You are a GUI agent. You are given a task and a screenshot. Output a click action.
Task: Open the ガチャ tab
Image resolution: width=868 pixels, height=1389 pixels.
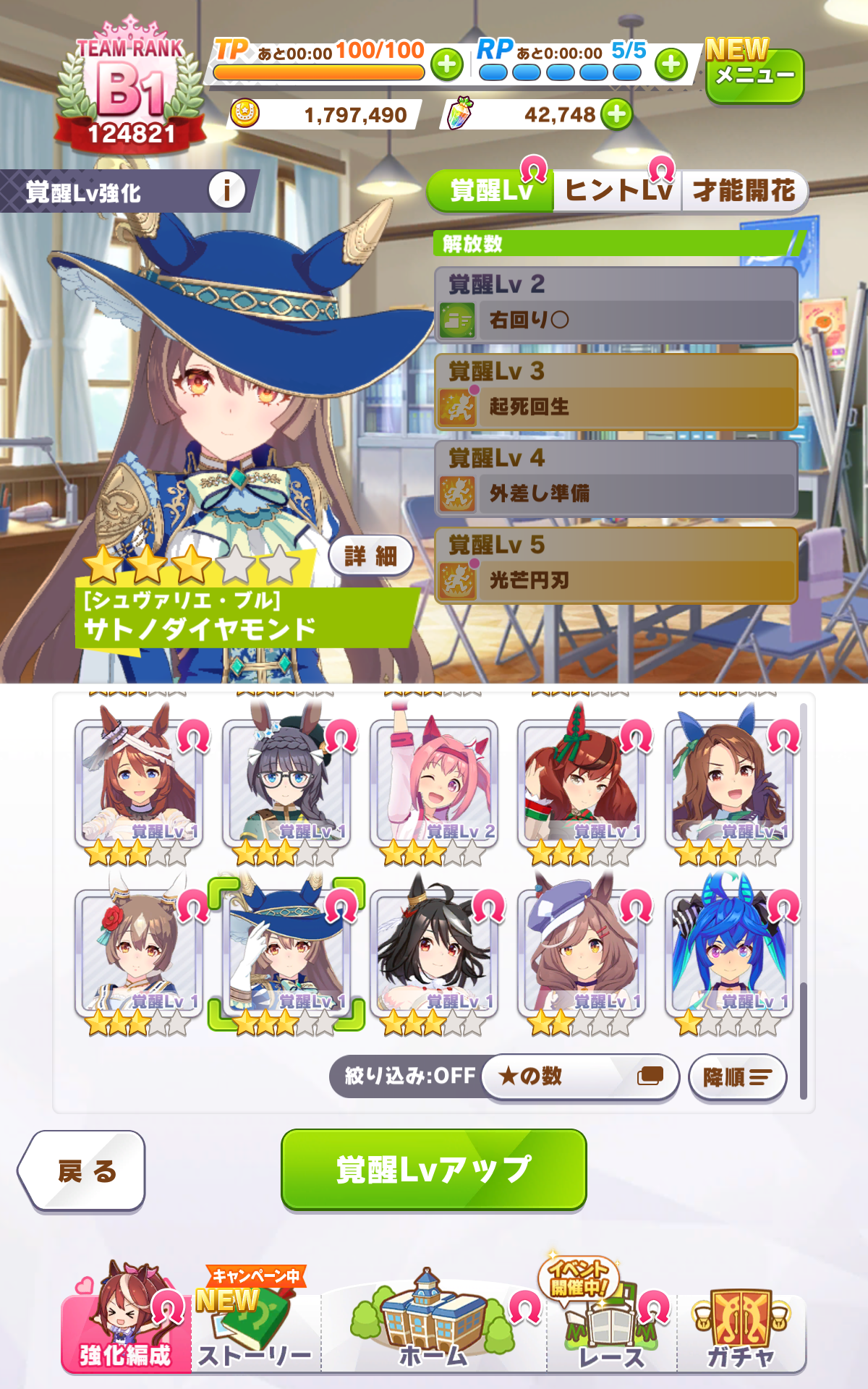[x=741, y=1331]
